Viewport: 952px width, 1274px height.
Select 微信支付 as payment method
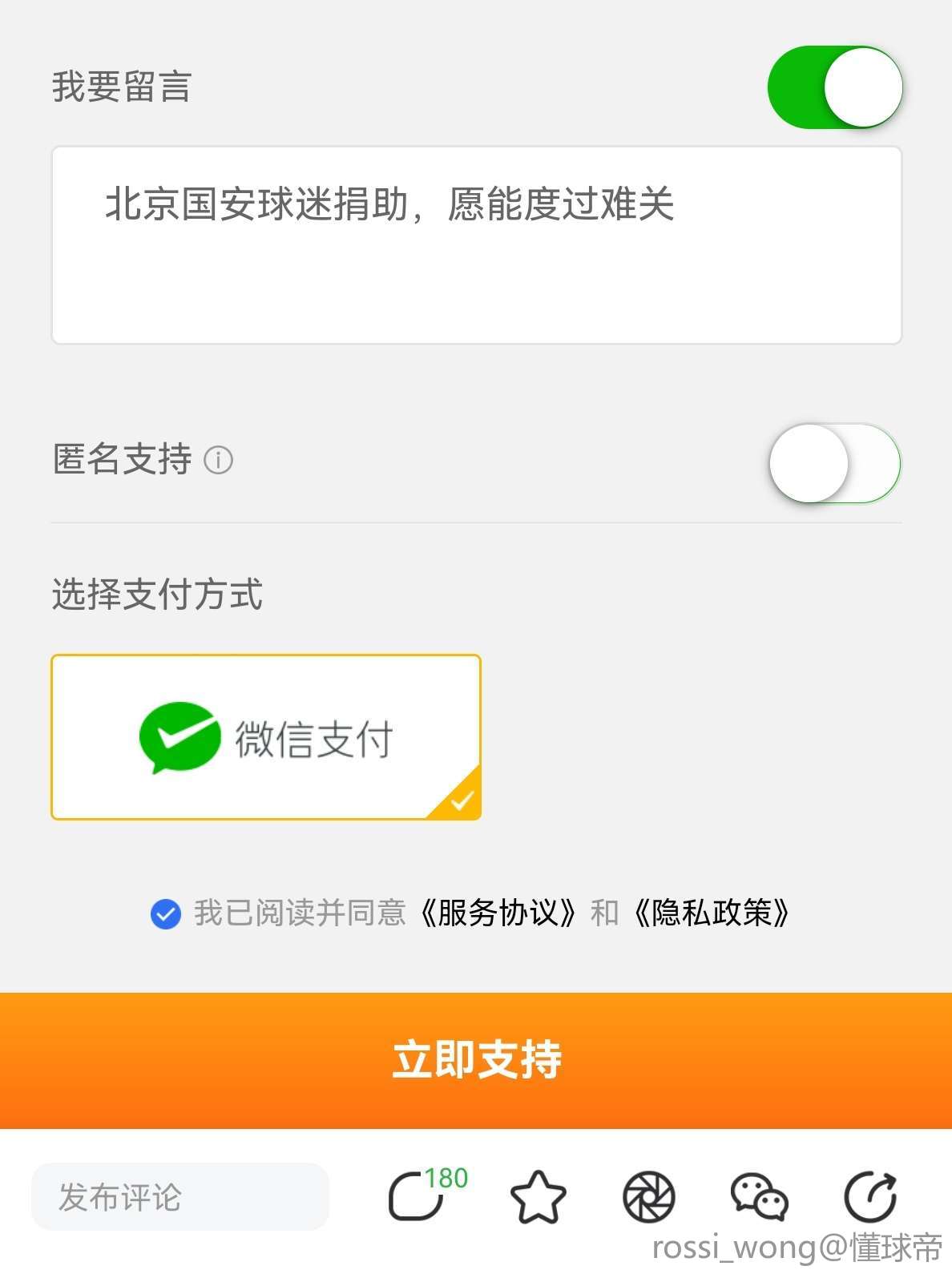(x=266, y=737)
